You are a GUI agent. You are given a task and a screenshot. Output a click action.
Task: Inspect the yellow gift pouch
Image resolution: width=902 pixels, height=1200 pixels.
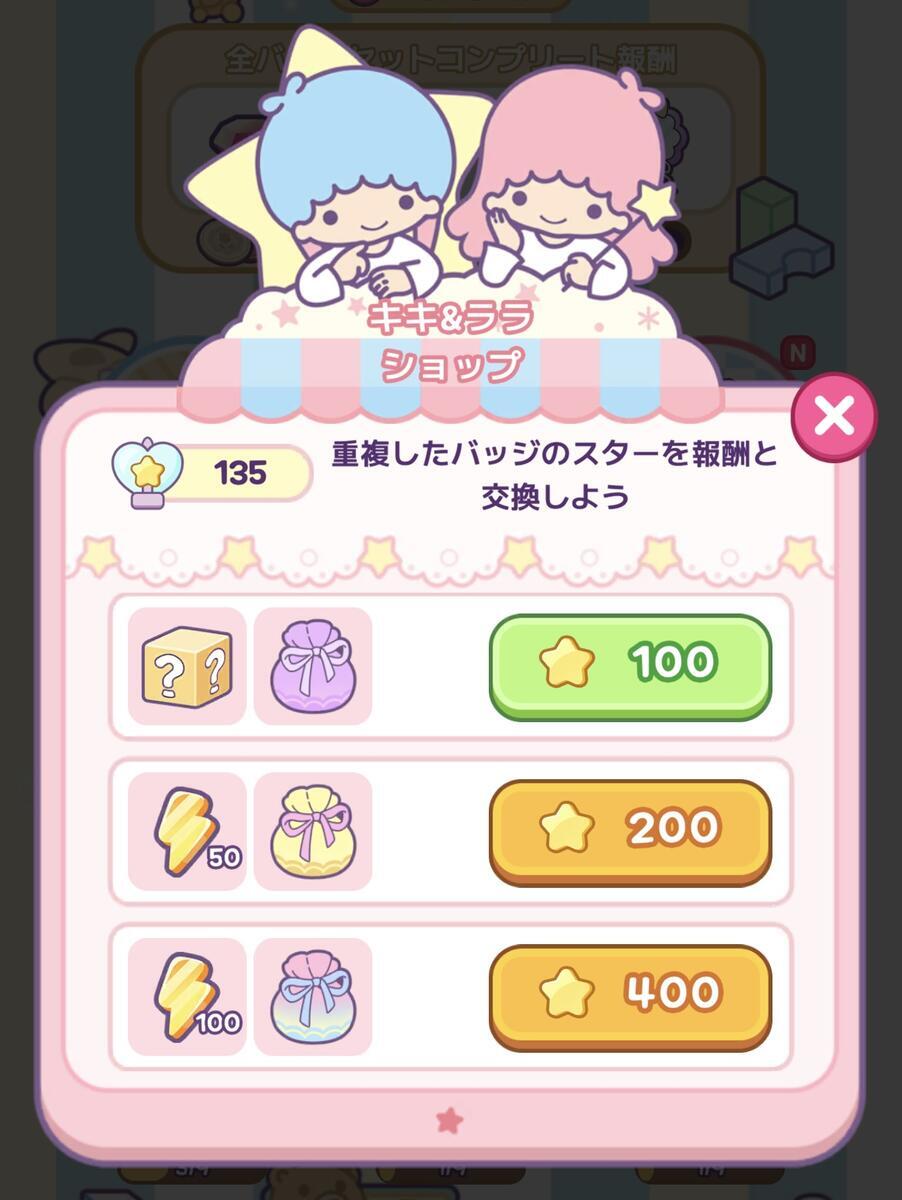(313, 831)
